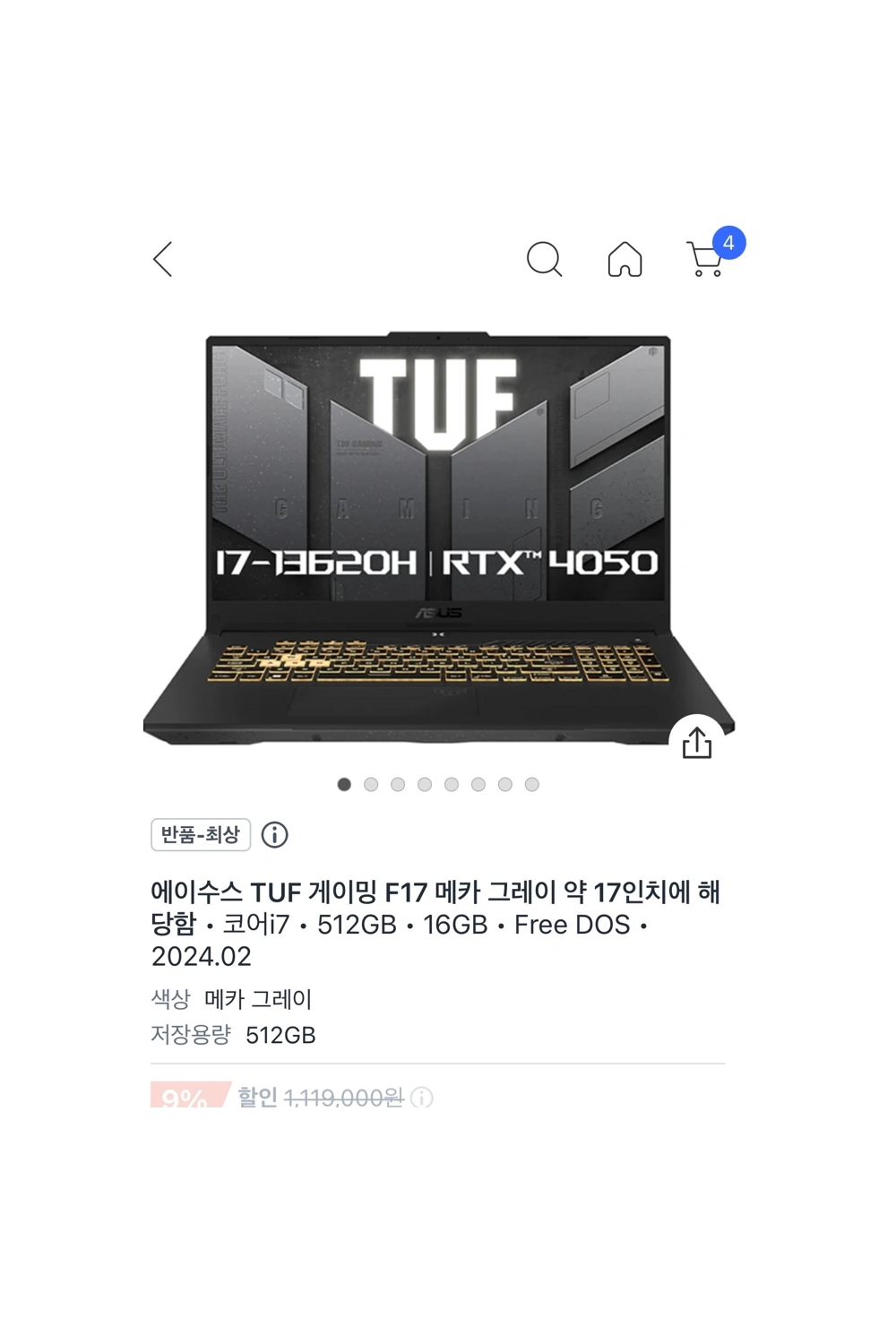The height and width of the screenshot is (1318, 896).
Task: Jump to the second image dot
Action: [x=371, y=785]
